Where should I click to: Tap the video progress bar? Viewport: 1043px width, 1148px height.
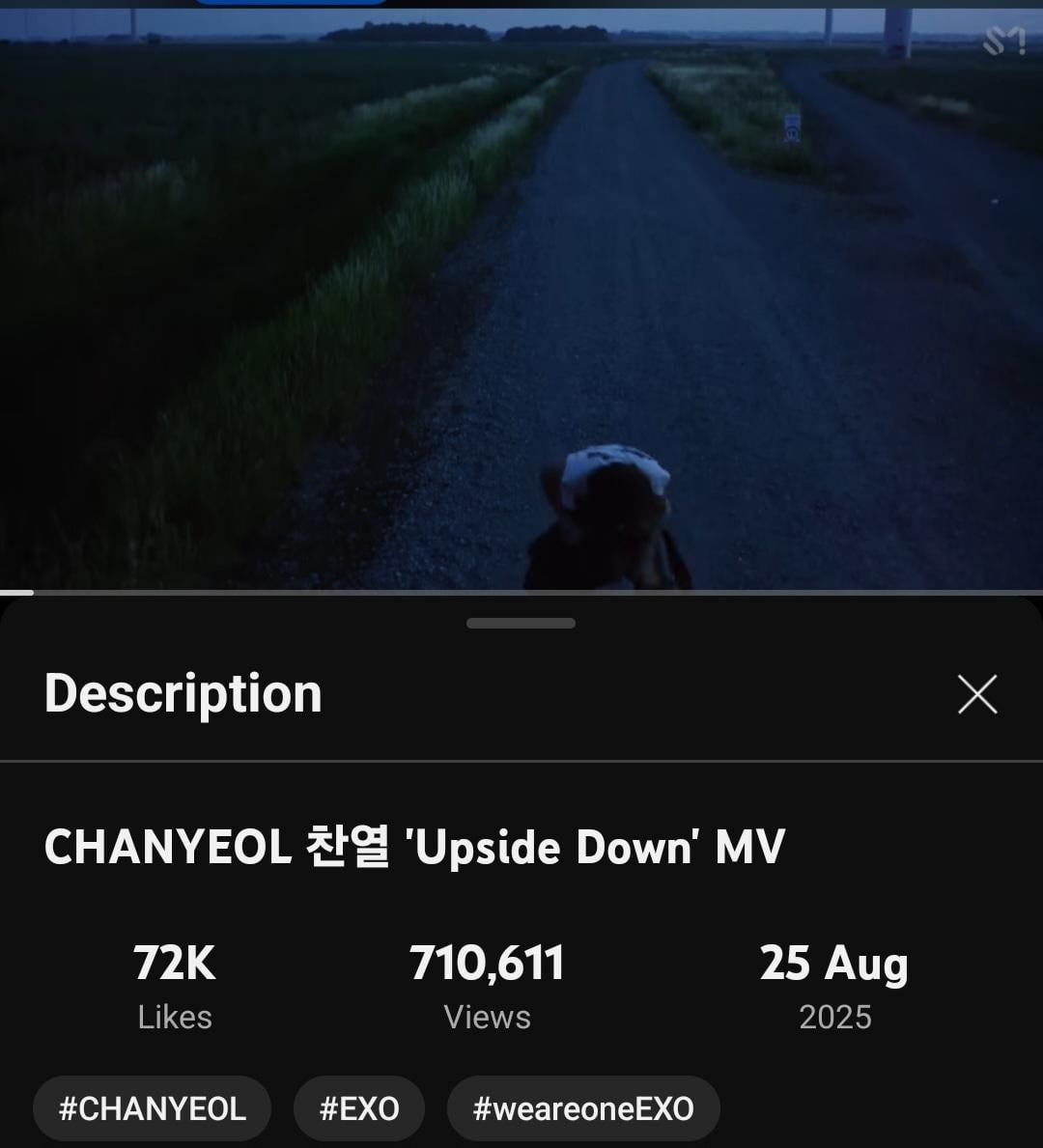[521, 591]
